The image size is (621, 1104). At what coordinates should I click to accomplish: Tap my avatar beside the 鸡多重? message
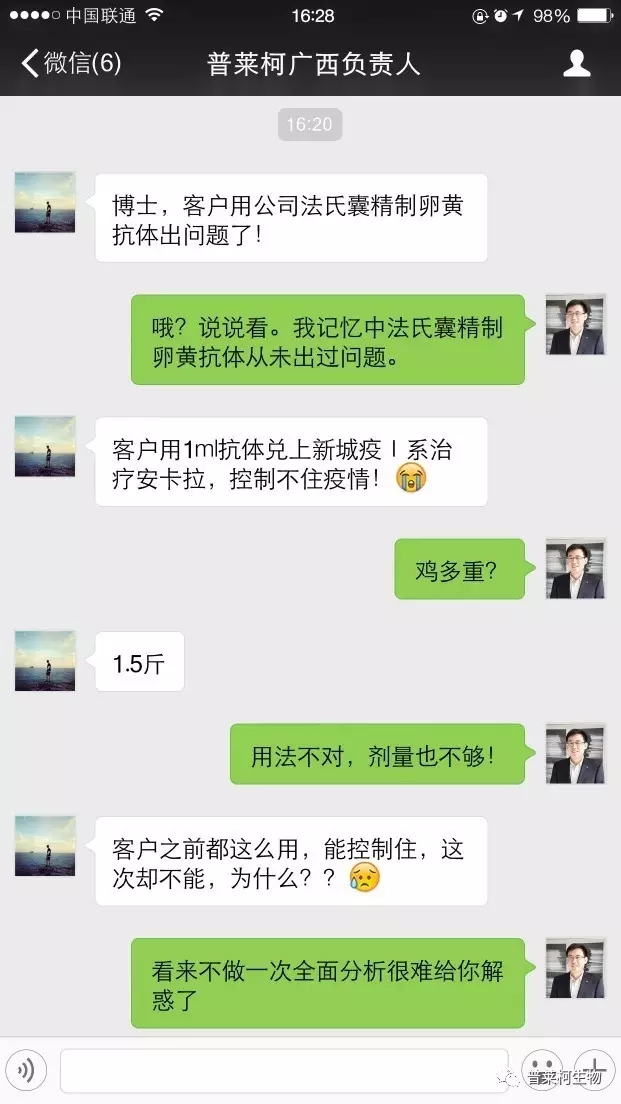pyautogui.click(x=575, y=568)
